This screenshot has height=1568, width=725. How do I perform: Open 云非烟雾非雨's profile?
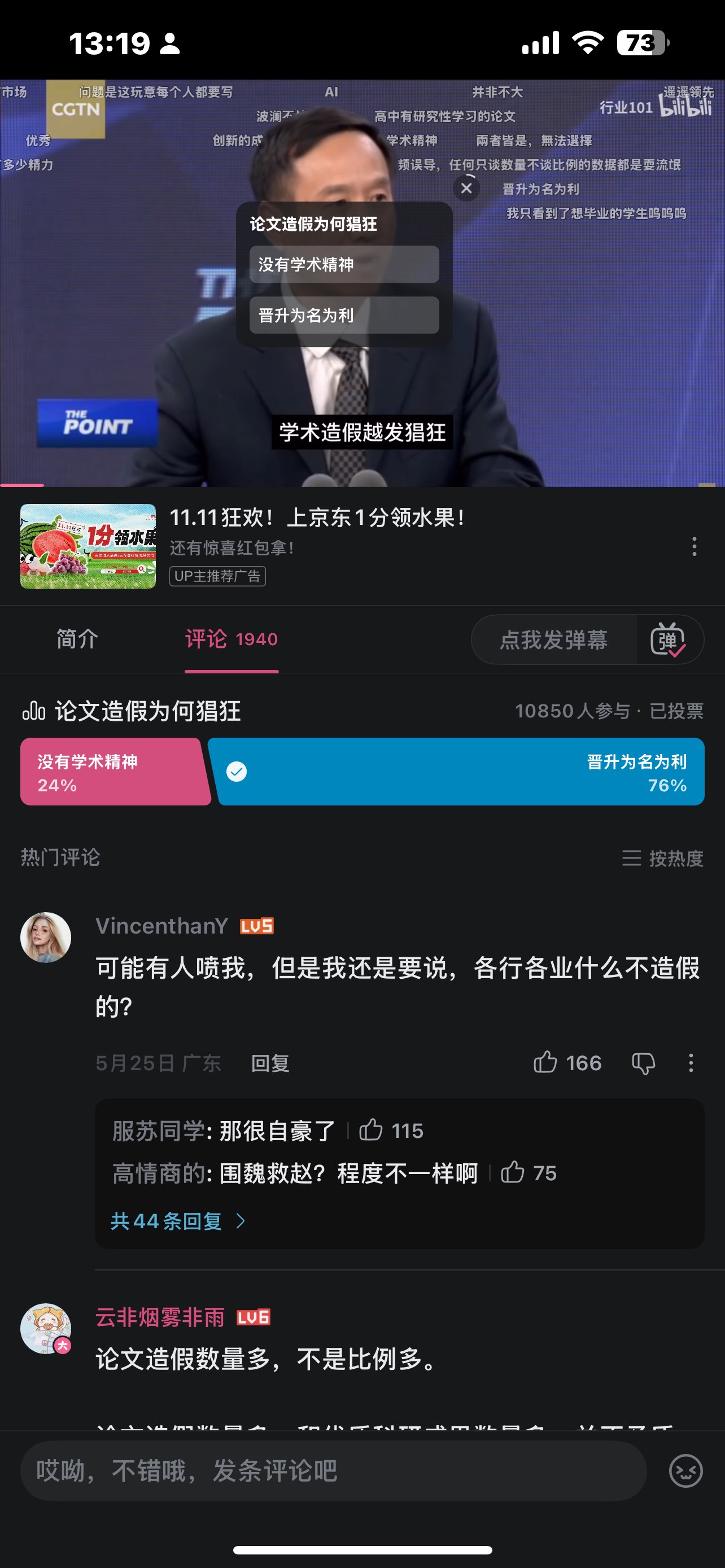[x=46, y=1328]
